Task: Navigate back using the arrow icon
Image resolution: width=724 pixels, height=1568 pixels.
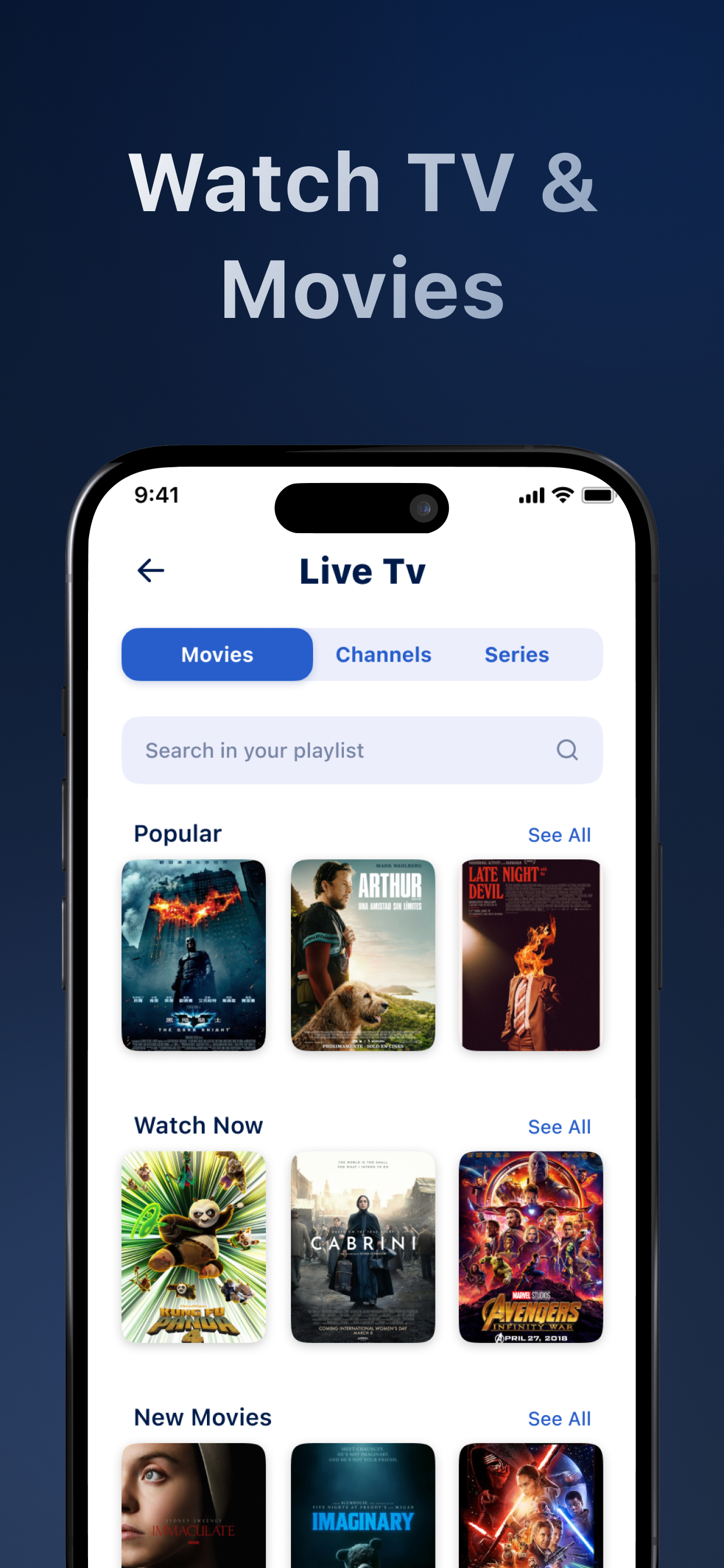Action: click(150, 570)
